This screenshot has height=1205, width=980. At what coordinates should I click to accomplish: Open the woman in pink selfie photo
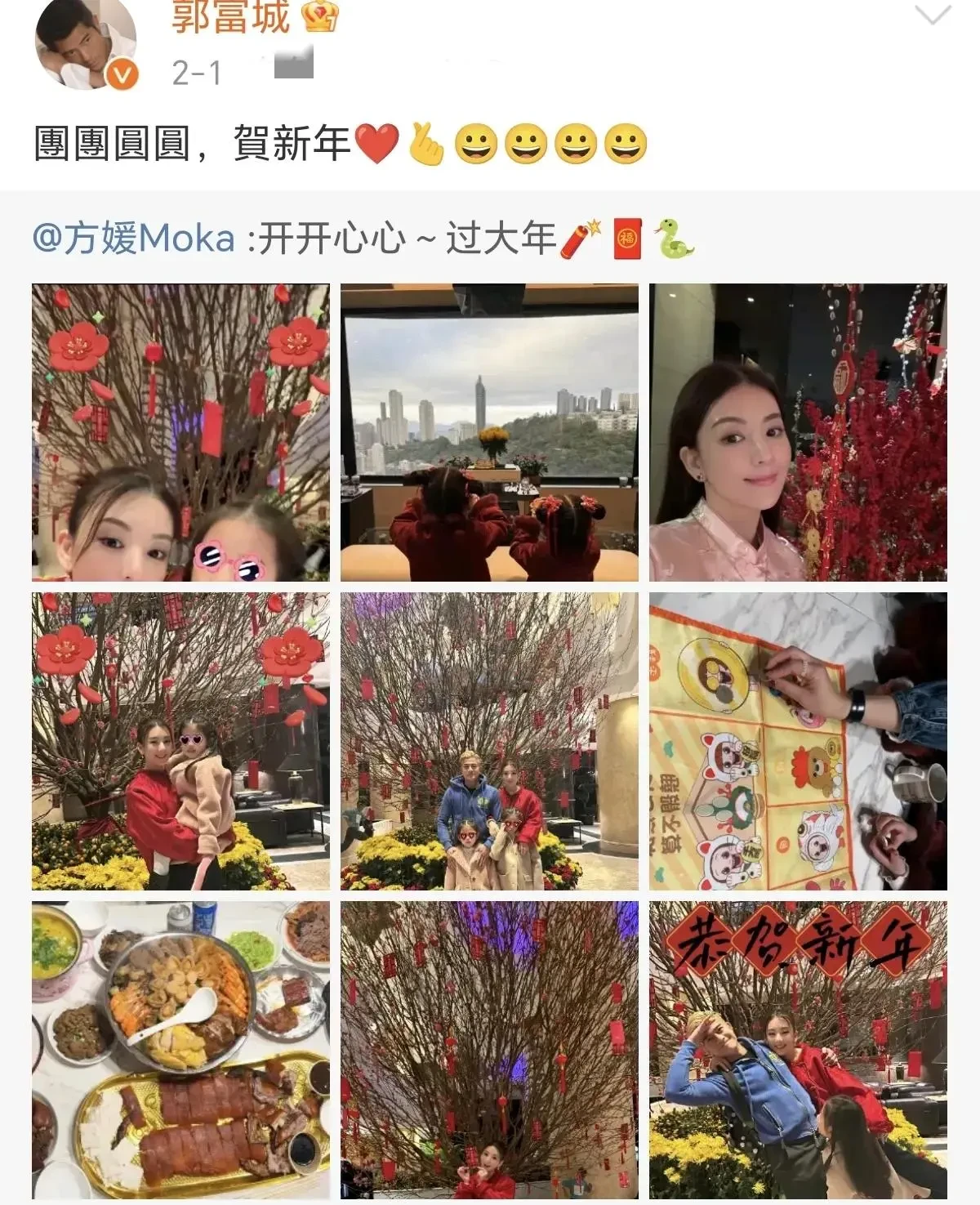(x=798, y=432)
